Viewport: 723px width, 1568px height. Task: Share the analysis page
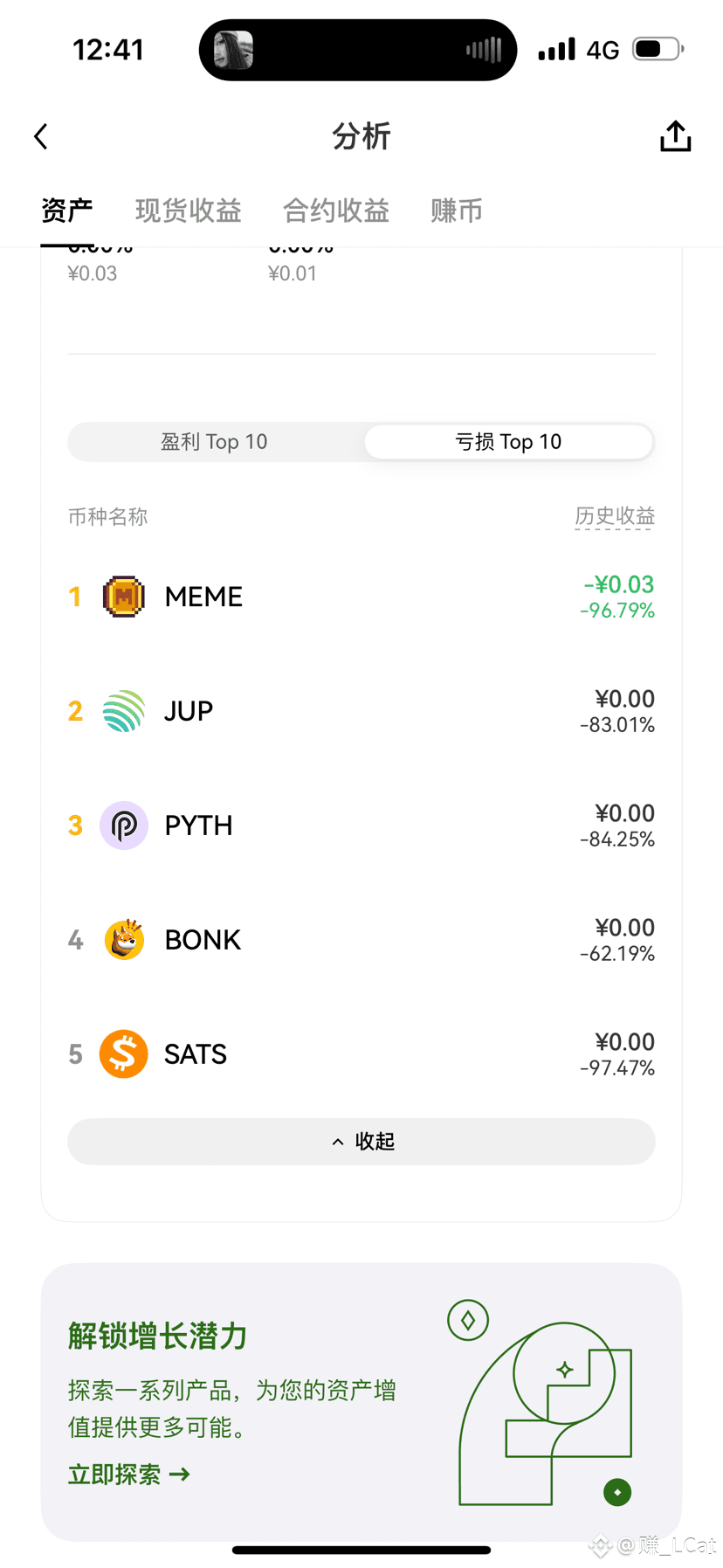[675, 136]
